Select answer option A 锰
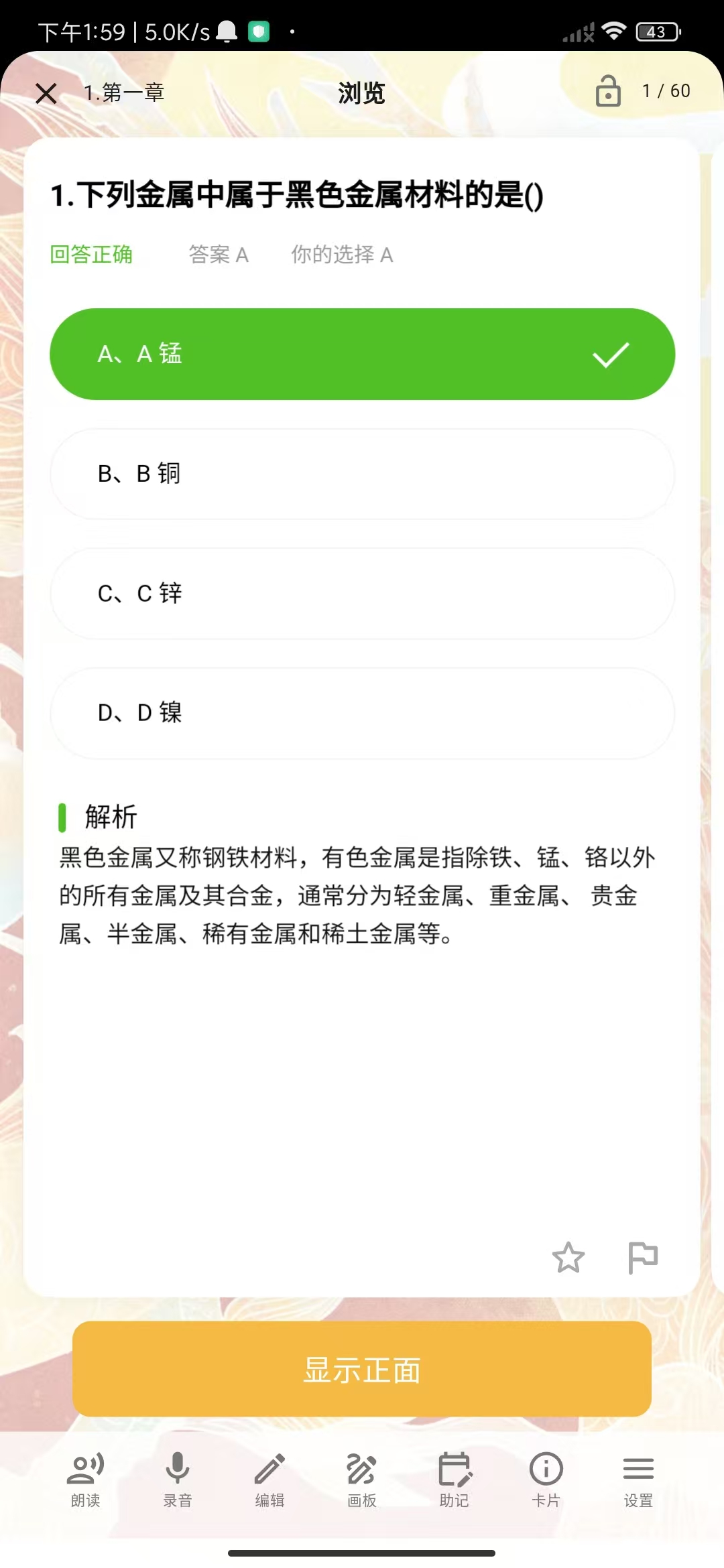The width and height of the screenshot is (724, 1568). pyautogui.click(x=362, y=354)
